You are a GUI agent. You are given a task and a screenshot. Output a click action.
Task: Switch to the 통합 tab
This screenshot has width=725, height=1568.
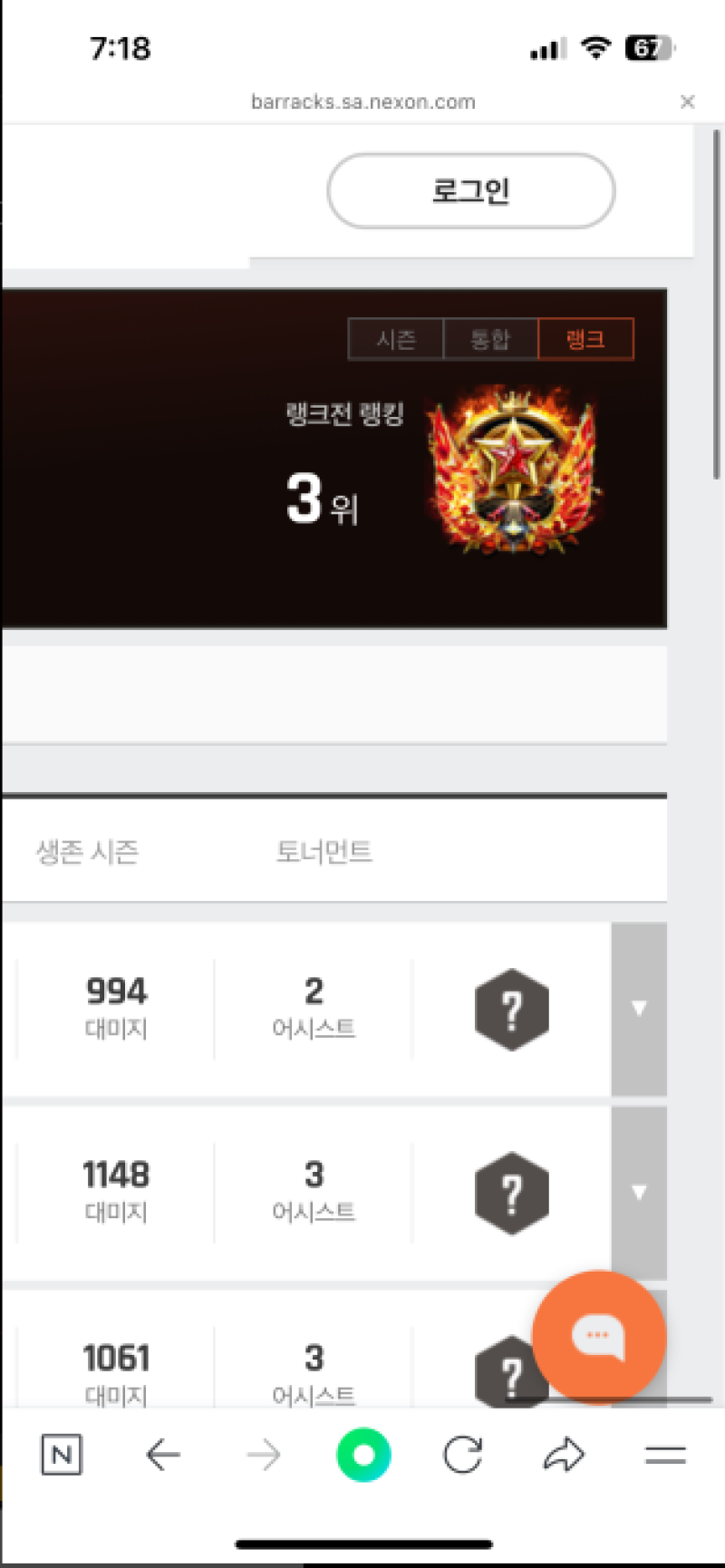point(490,340)
